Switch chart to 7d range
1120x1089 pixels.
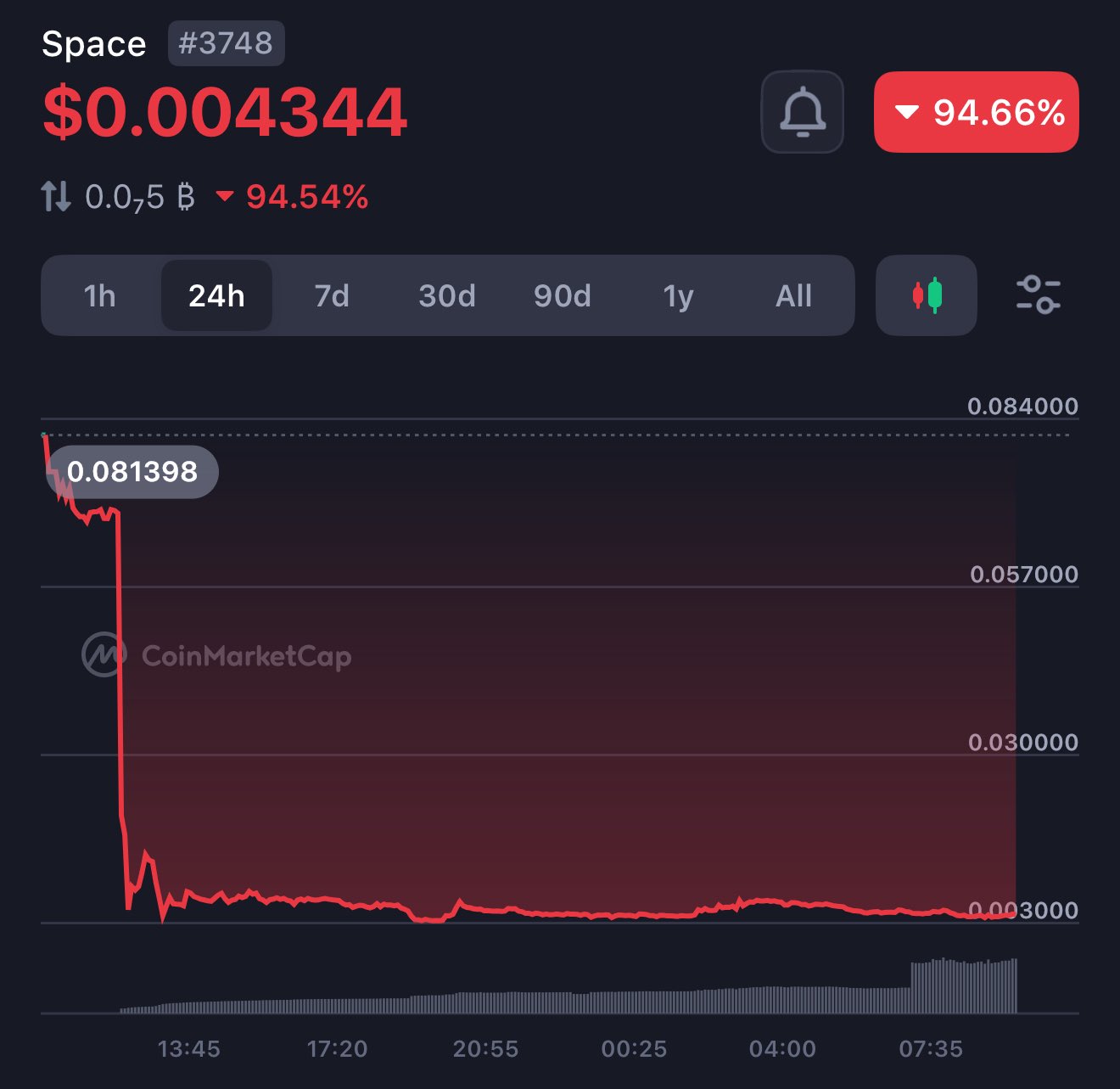point(332,295)
